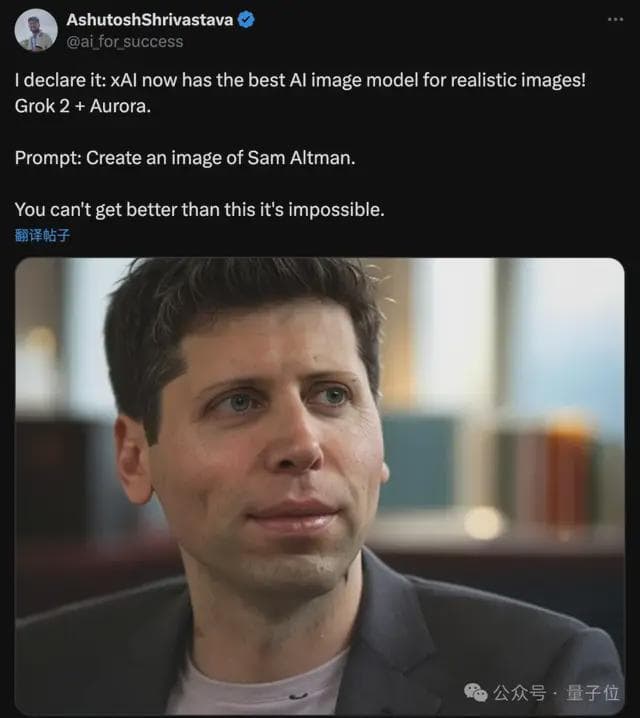Open AshutoshShrivastava's profile picture
The width and height of the screenshot is (640, 718).
(x=36, y=30)
